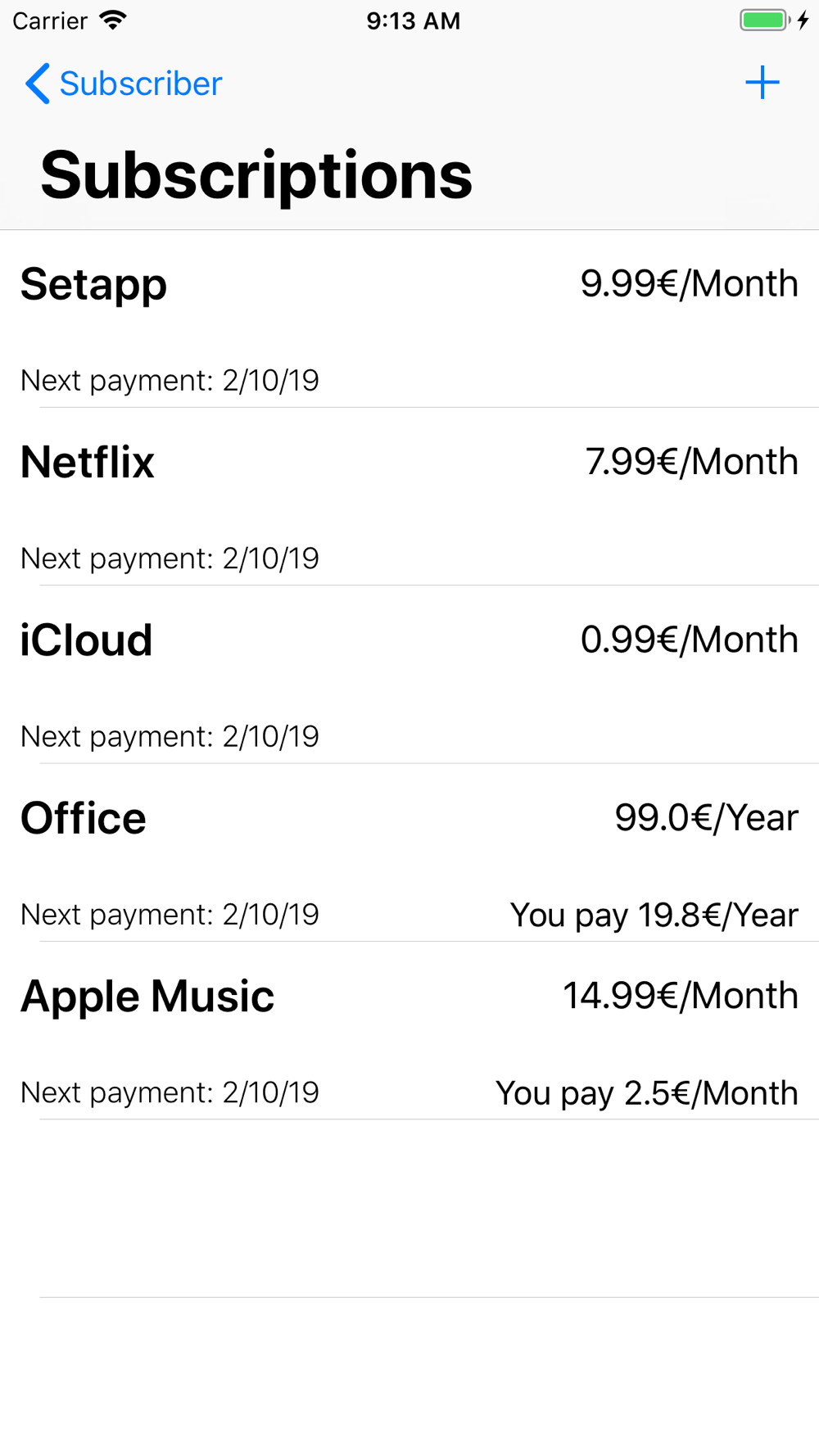The image size is (819, 1456).
Task: View iCloud subscription details
Action: point(409,675)
